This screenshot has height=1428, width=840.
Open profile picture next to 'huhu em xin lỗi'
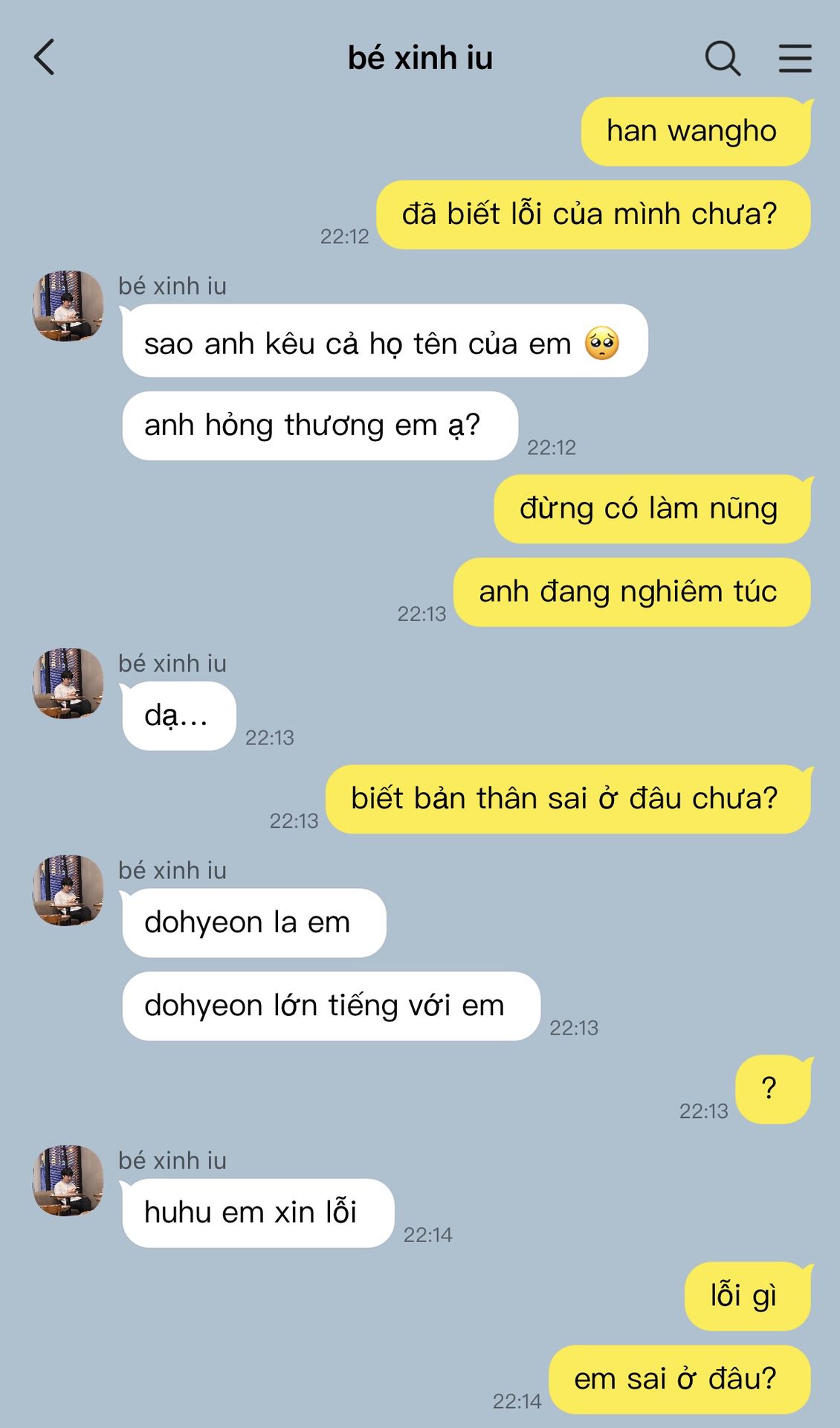[x=68, y=1180]
